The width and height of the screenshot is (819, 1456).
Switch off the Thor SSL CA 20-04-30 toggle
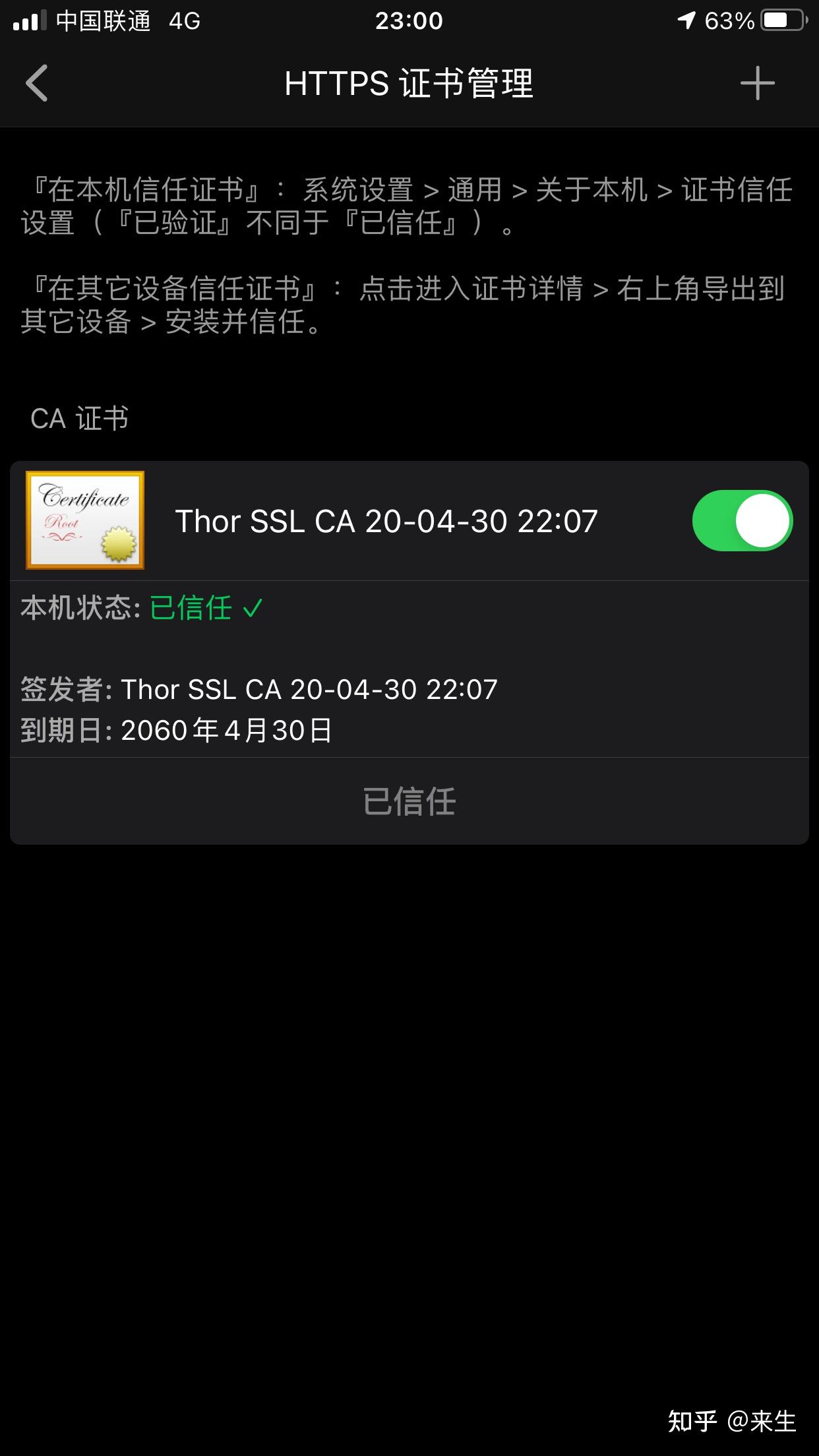(x=743, y=521)
